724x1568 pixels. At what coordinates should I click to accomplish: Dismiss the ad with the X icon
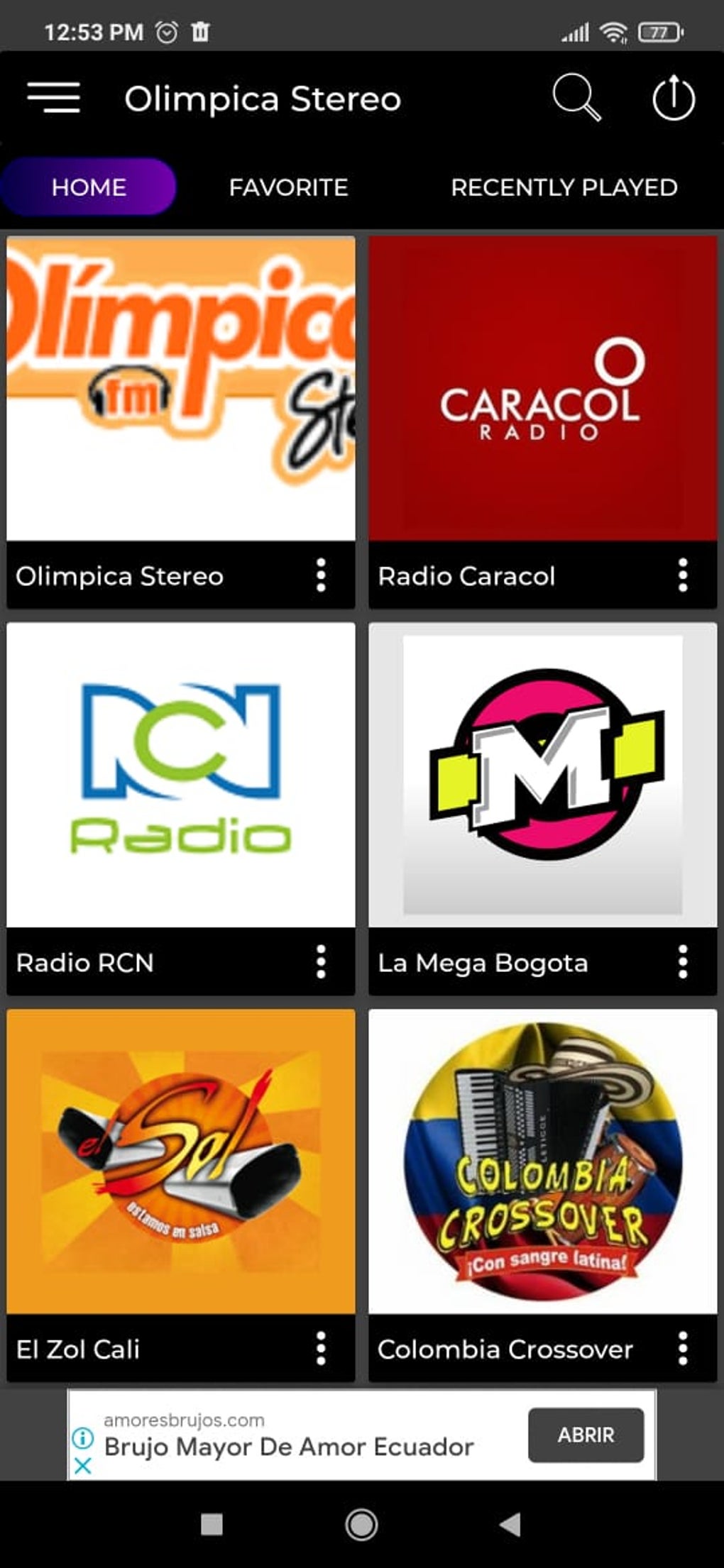(x=83, y=1464)
